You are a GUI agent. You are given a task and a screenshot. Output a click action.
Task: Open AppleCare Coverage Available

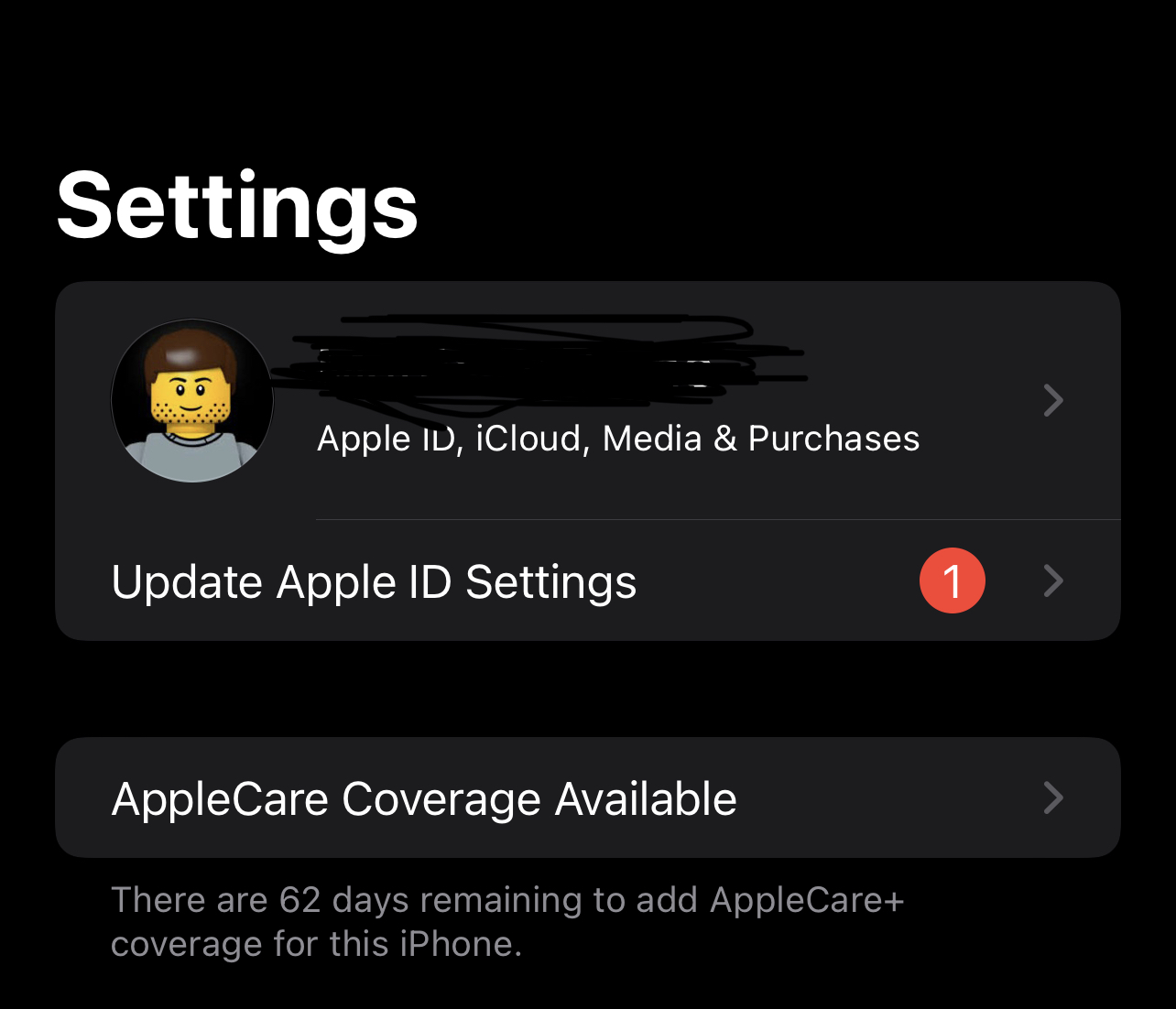tap(588, 797)
